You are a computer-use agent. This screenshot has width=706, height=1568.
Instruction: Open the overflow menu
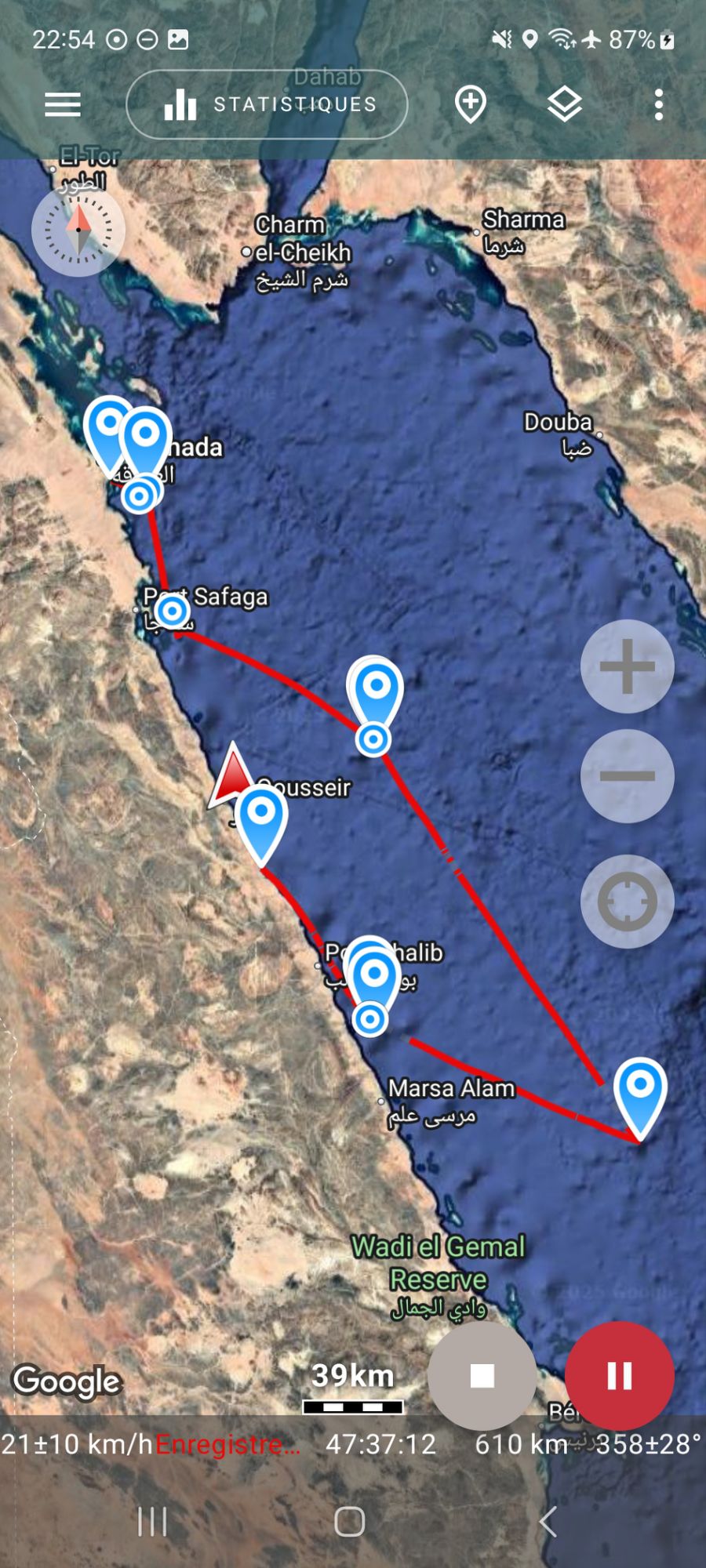[x=659, y=104]
